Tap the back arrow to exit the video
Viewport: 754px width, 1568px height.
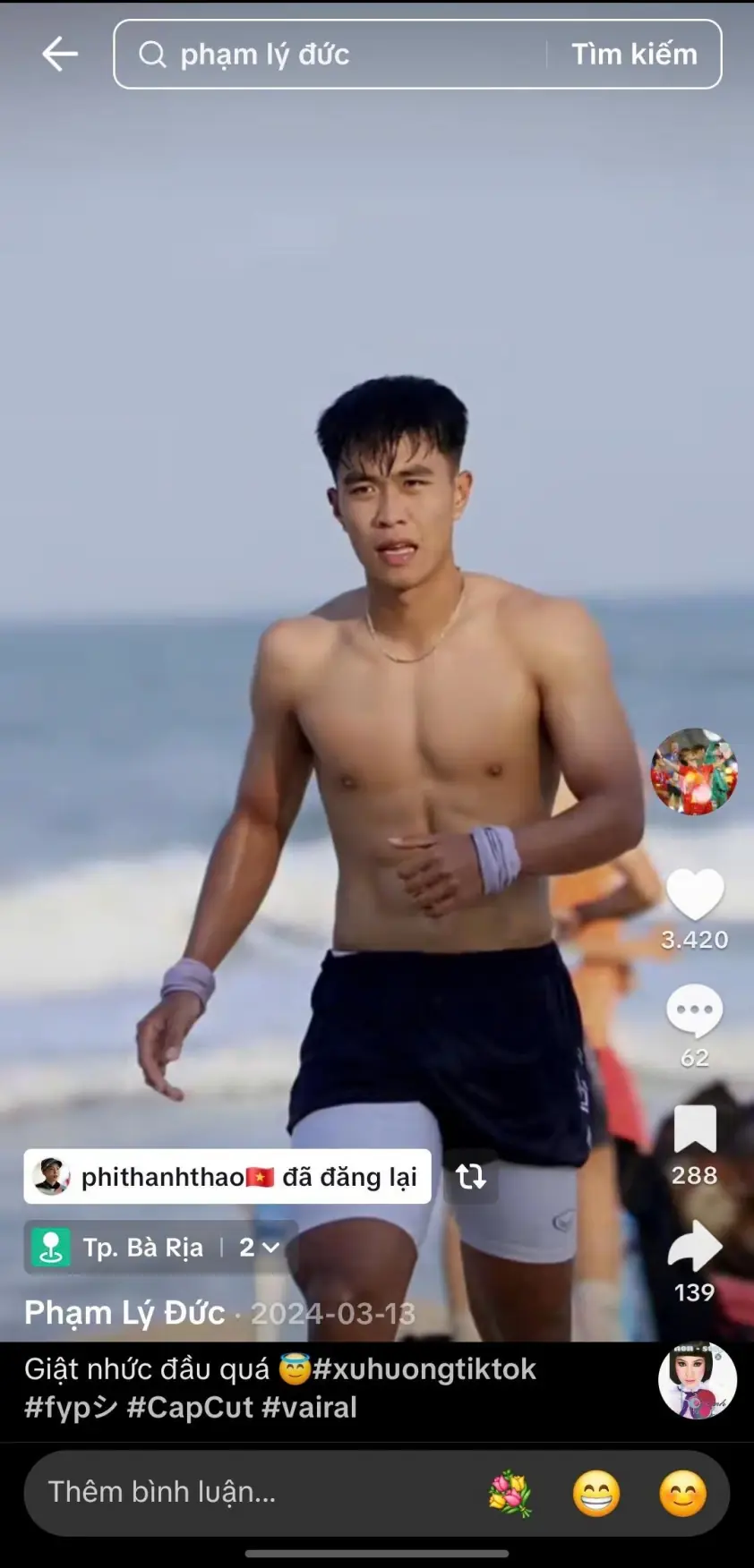pos(59,53)
